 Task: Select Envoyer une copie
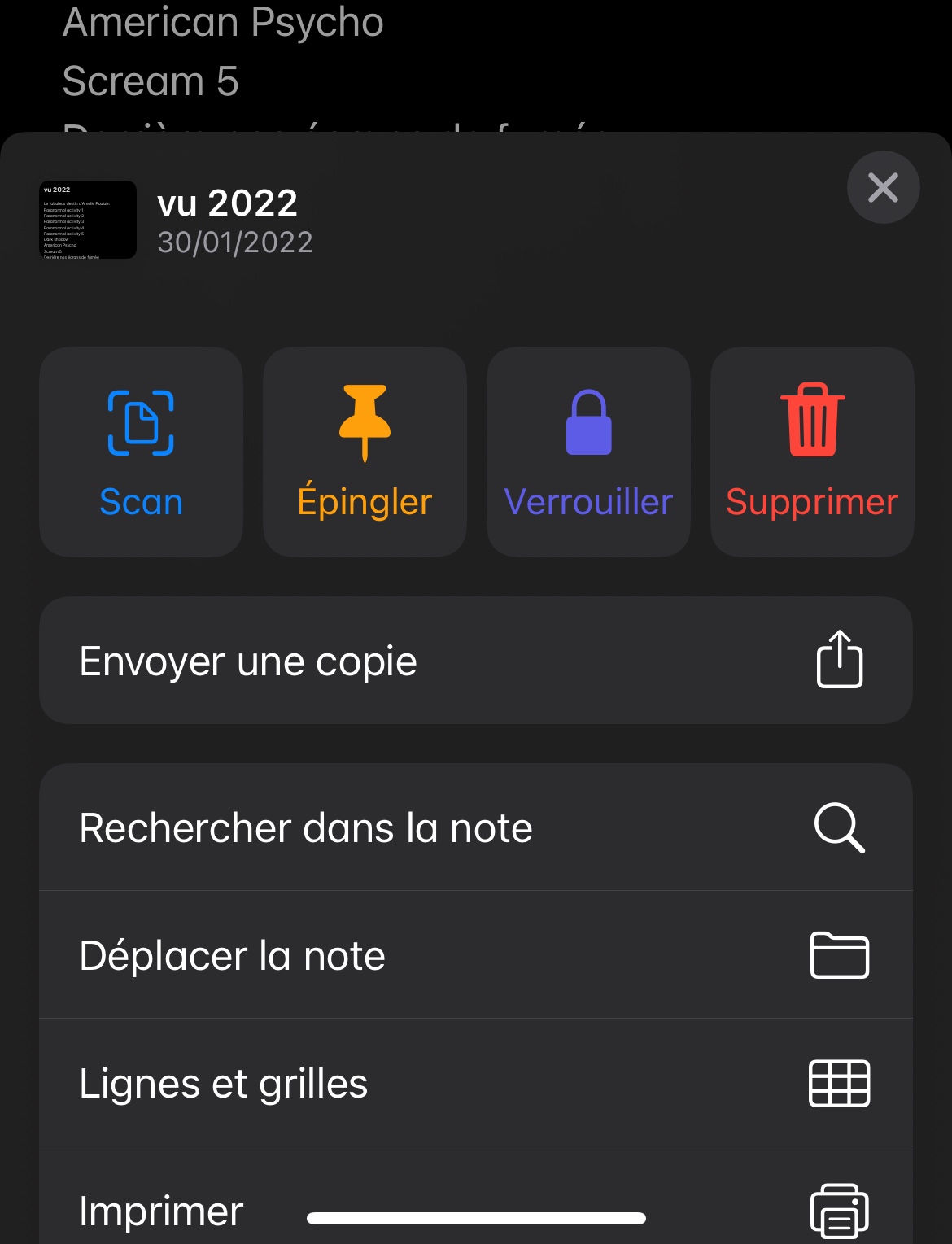[x=476, y=661]
